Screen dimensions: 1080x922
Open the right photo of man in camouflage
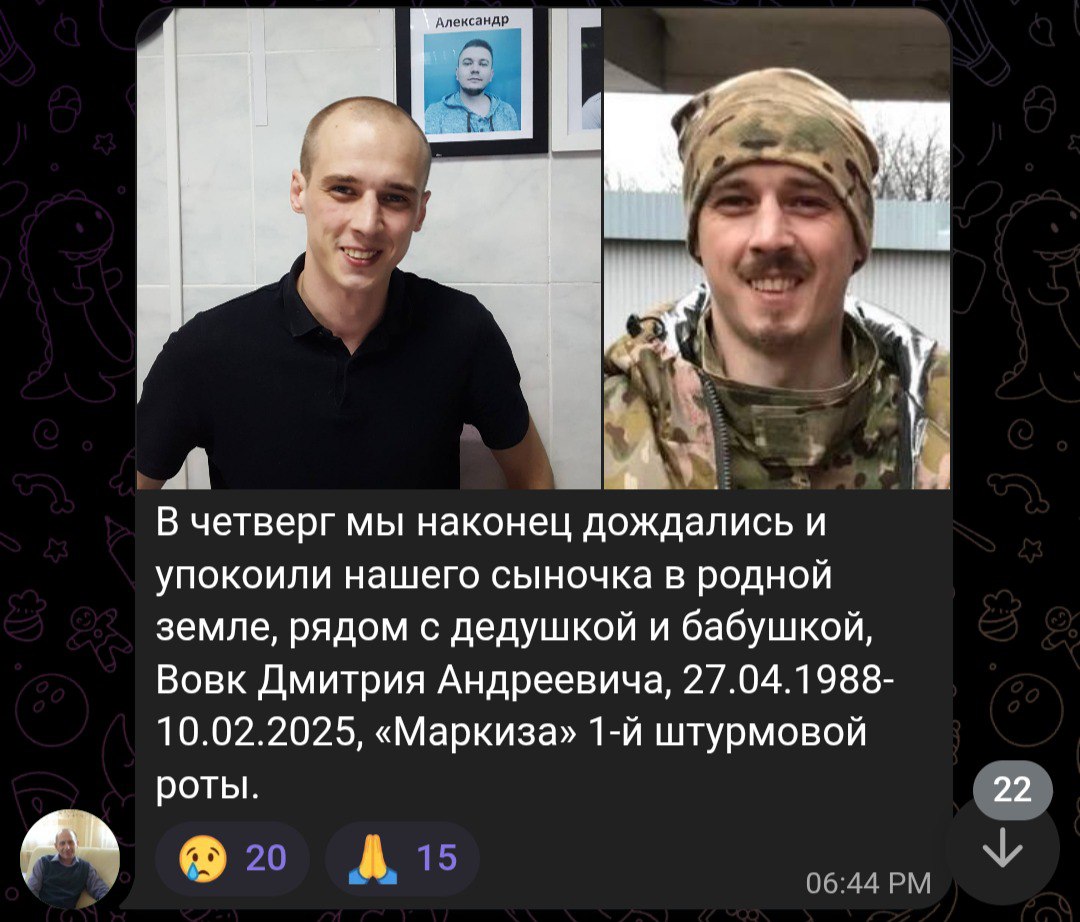776,250
